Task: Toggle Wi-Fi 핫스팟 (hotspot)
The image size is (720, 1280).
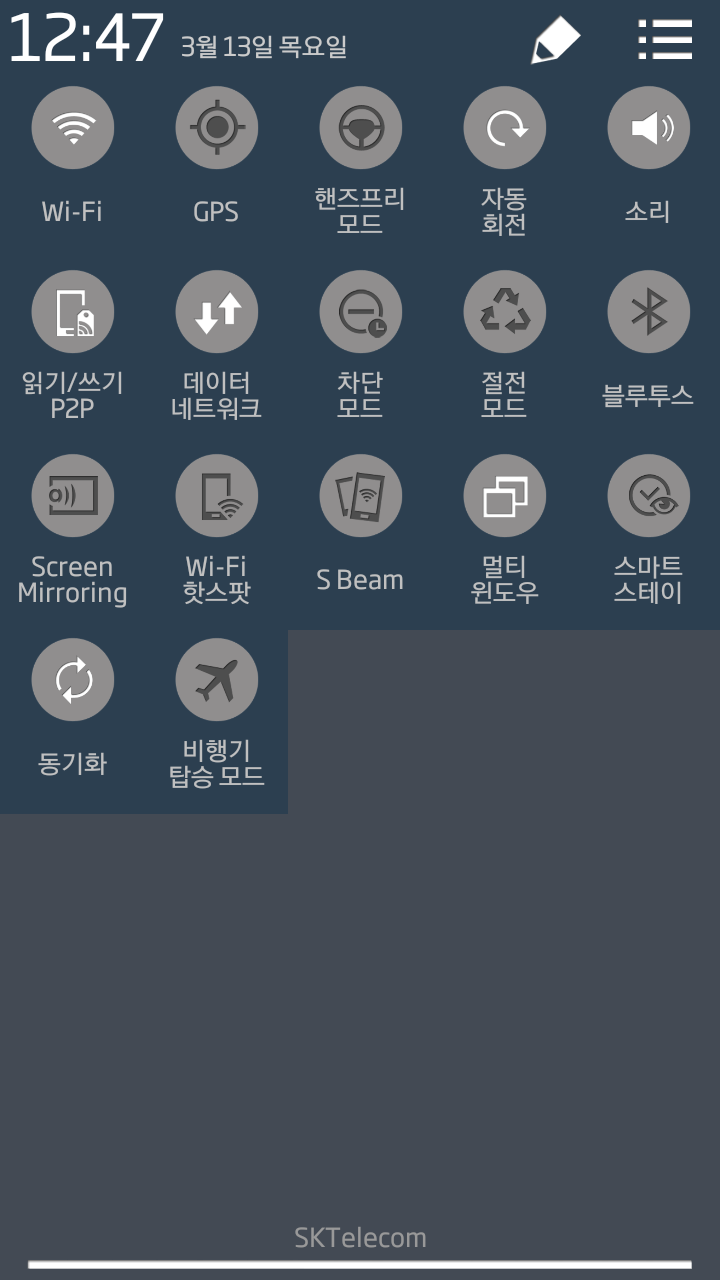Action: [217, 496]
